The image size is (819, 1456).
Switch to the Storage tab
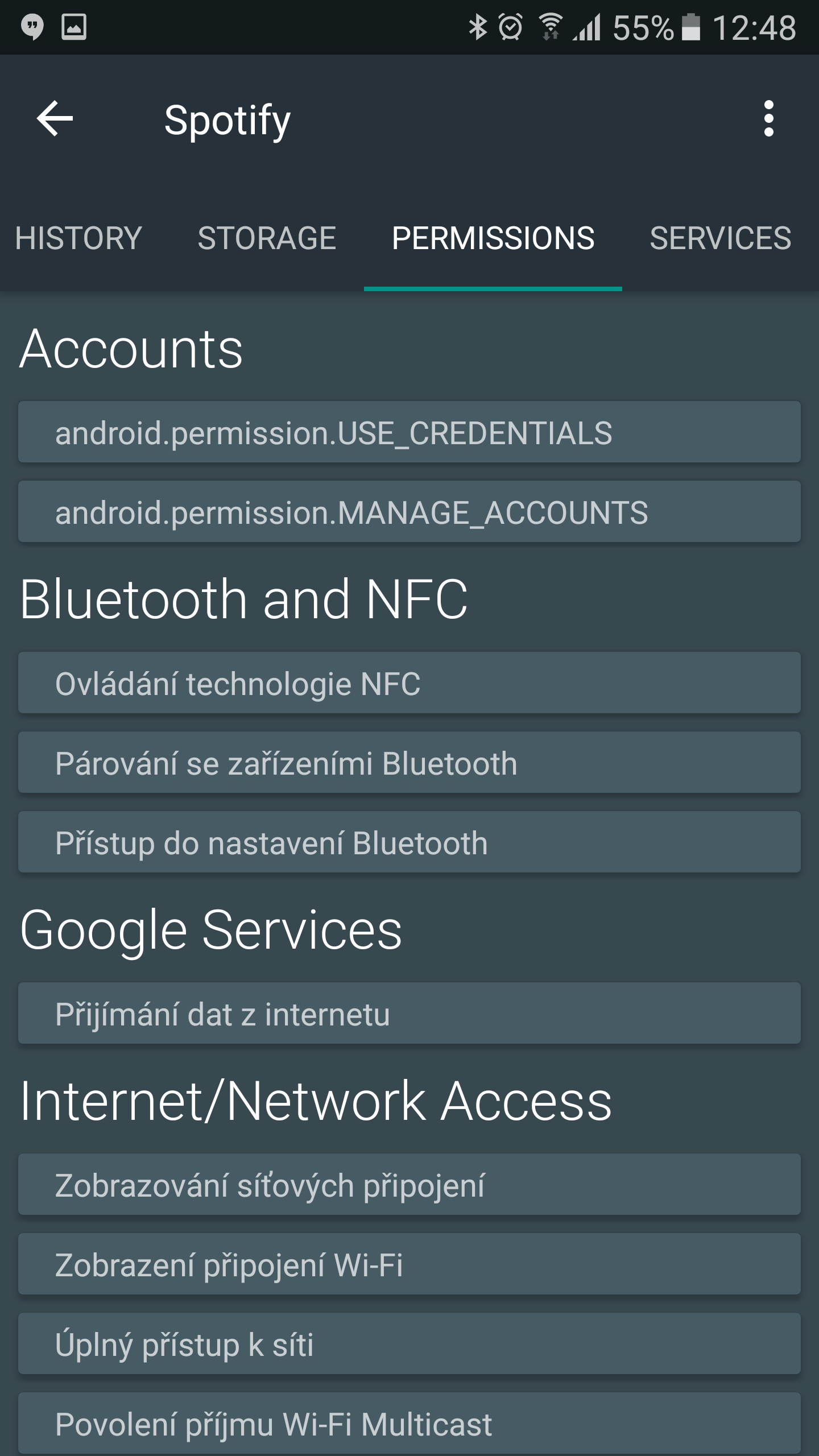point(267,238)
